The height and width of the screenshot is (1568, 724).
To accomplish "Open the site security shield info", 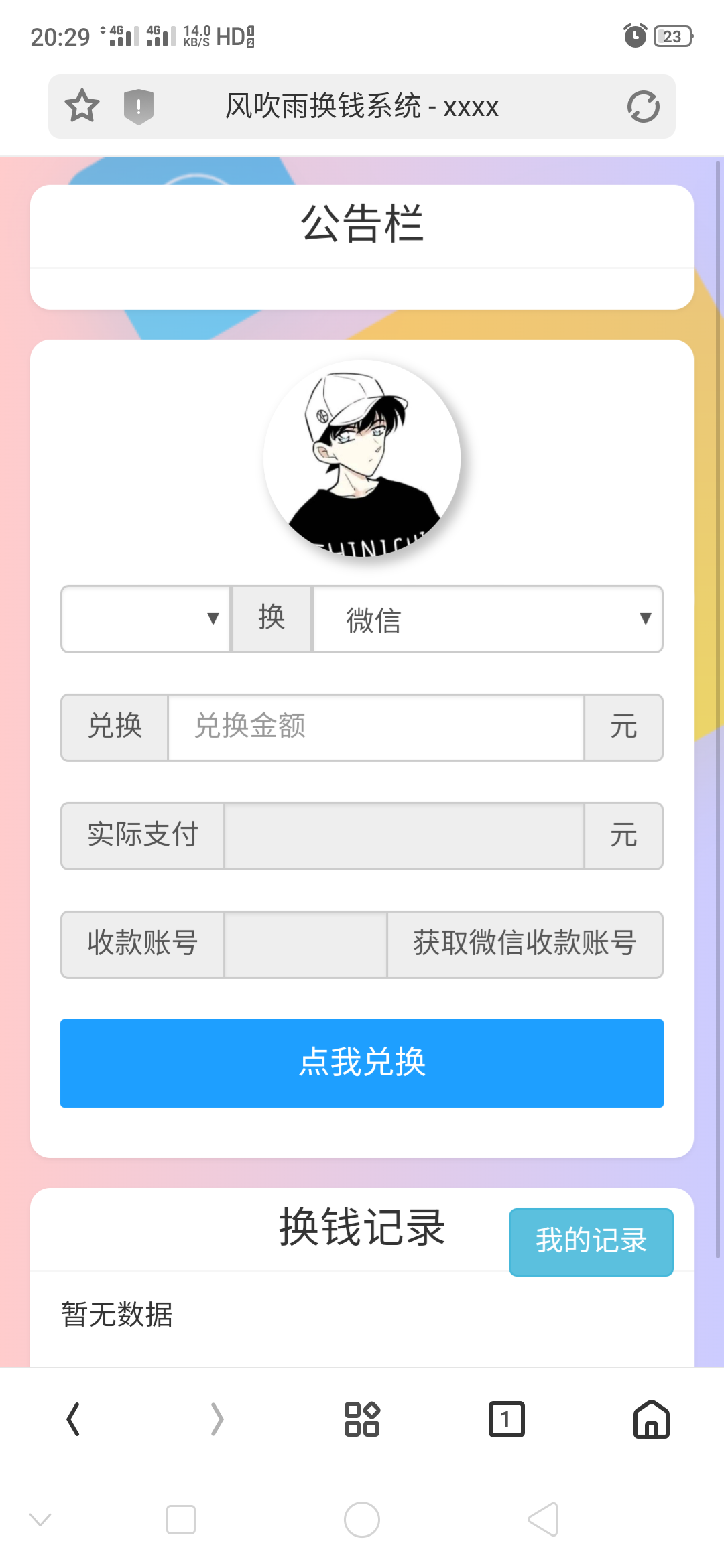I will click(x=139, y=106).
